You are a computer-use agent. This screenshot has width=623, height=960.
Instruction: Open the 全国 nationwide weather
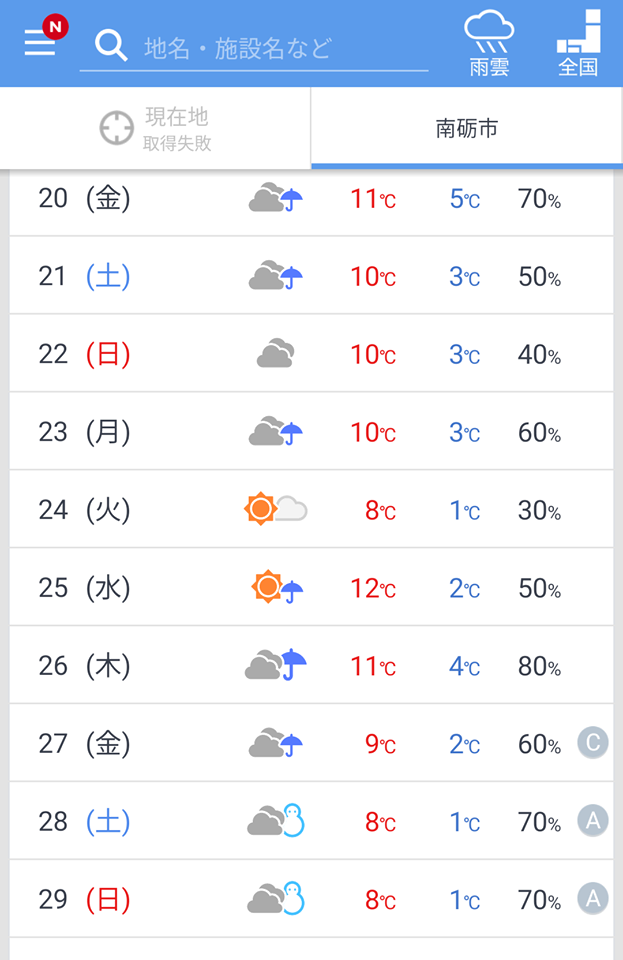577,45
